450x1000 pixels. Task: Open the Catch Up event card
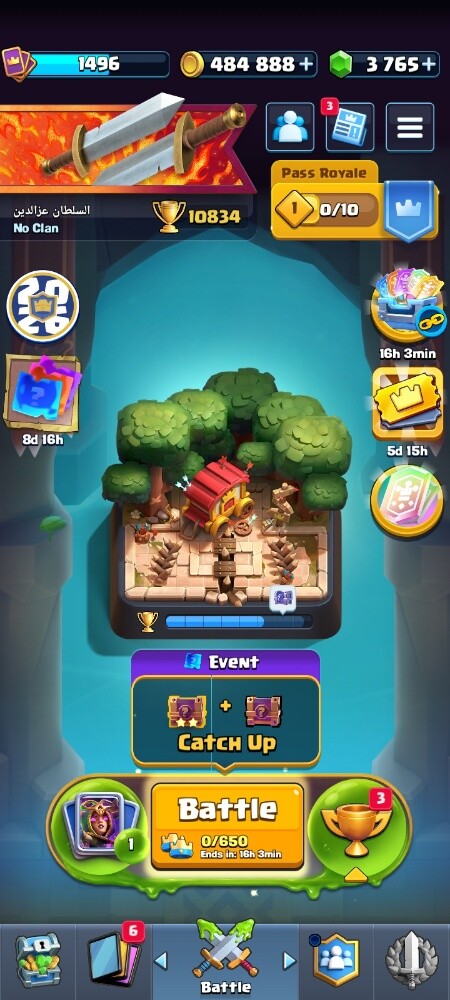click(x=225, y=709)
